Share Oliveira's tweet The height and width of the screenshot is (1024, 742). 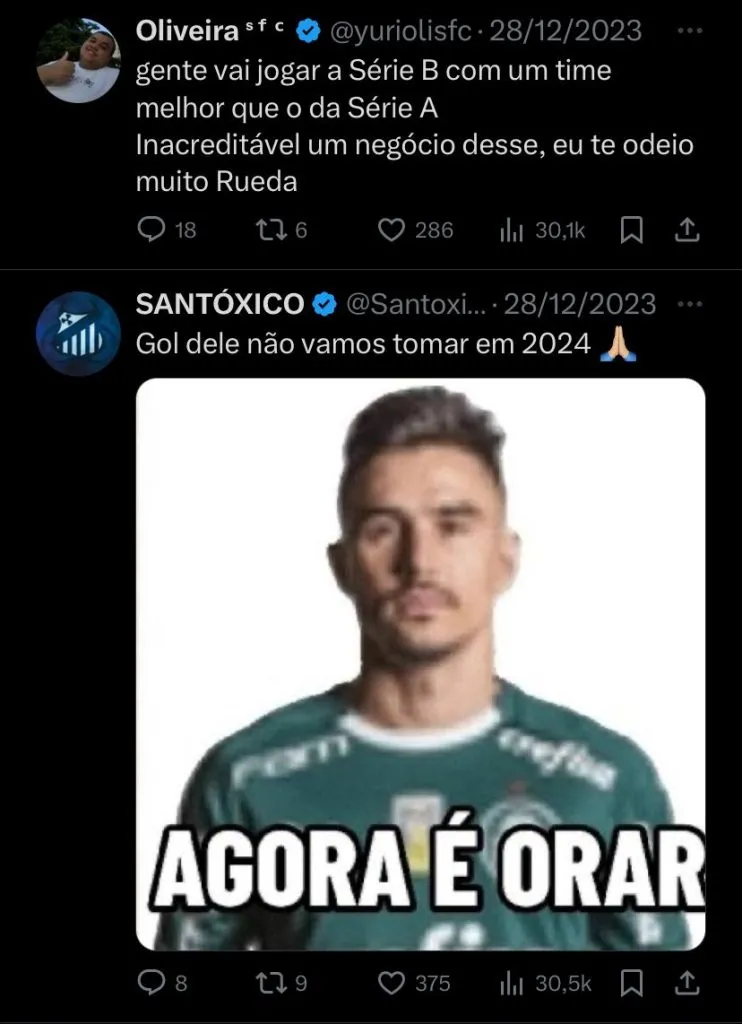687,231
